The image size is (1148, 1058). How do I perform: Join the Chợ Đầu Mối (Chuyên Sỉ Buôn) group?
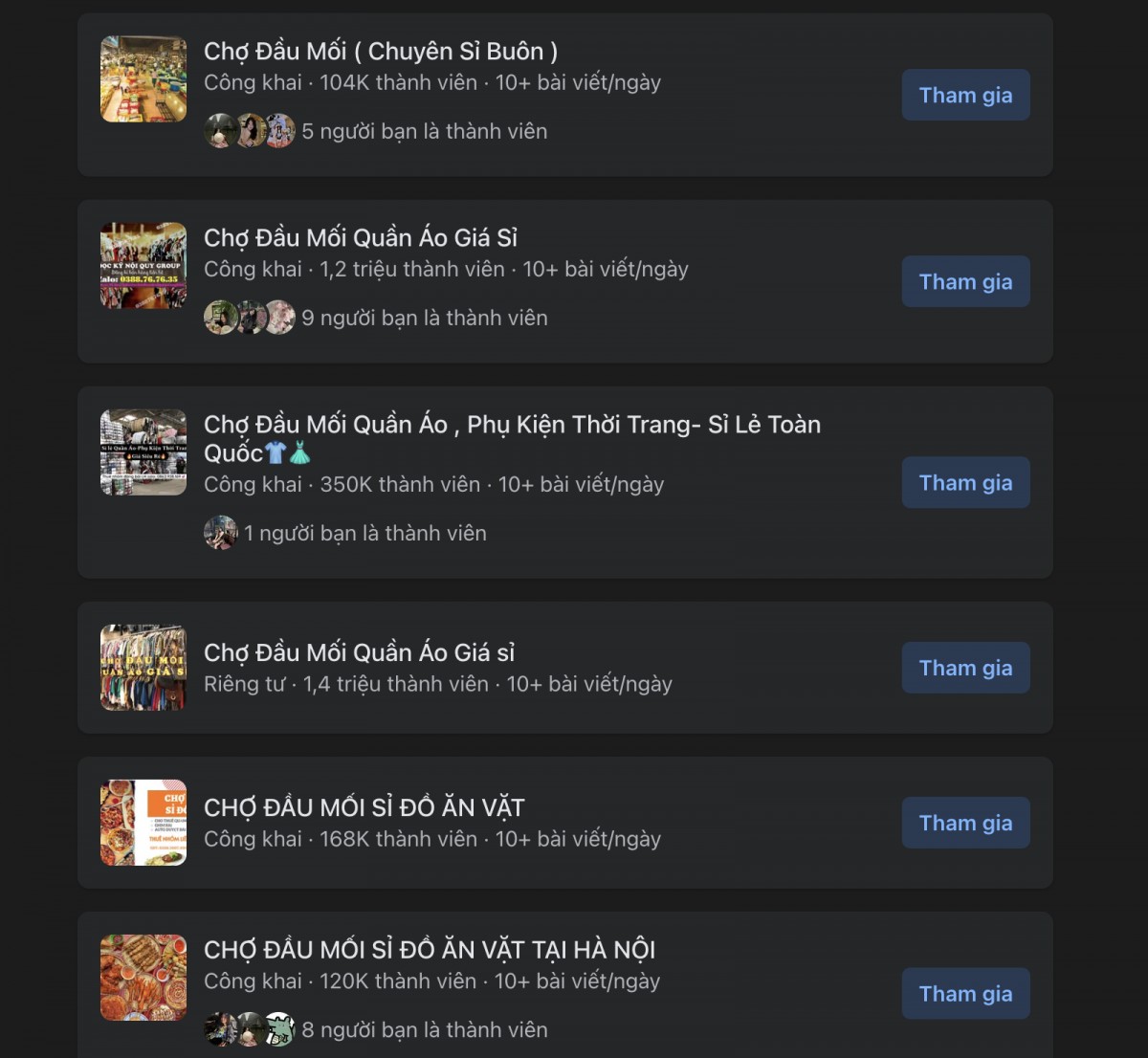(965, 95)
